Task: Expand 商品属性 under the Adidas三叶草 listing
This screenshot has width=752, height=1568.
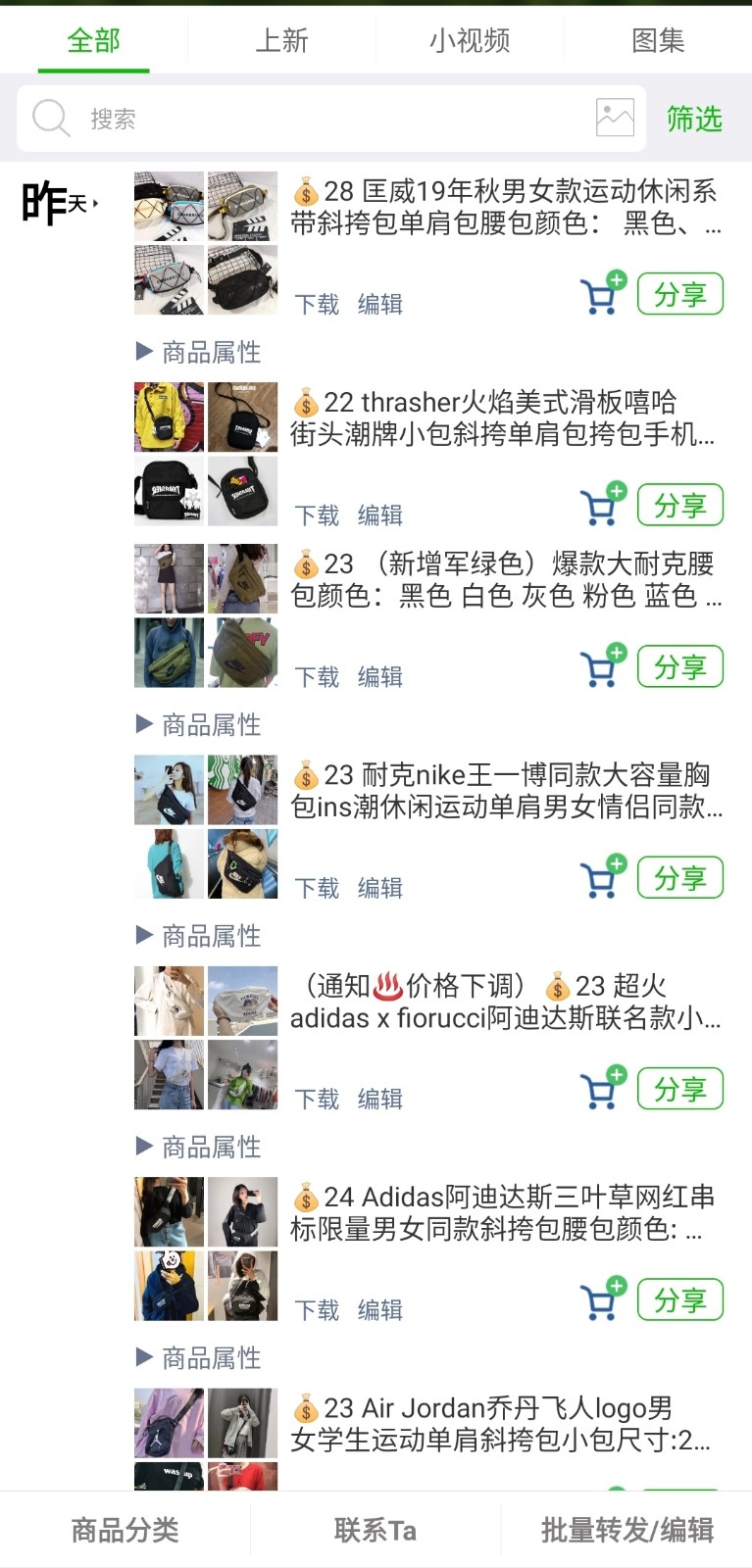Action: tap(199, 1358)
